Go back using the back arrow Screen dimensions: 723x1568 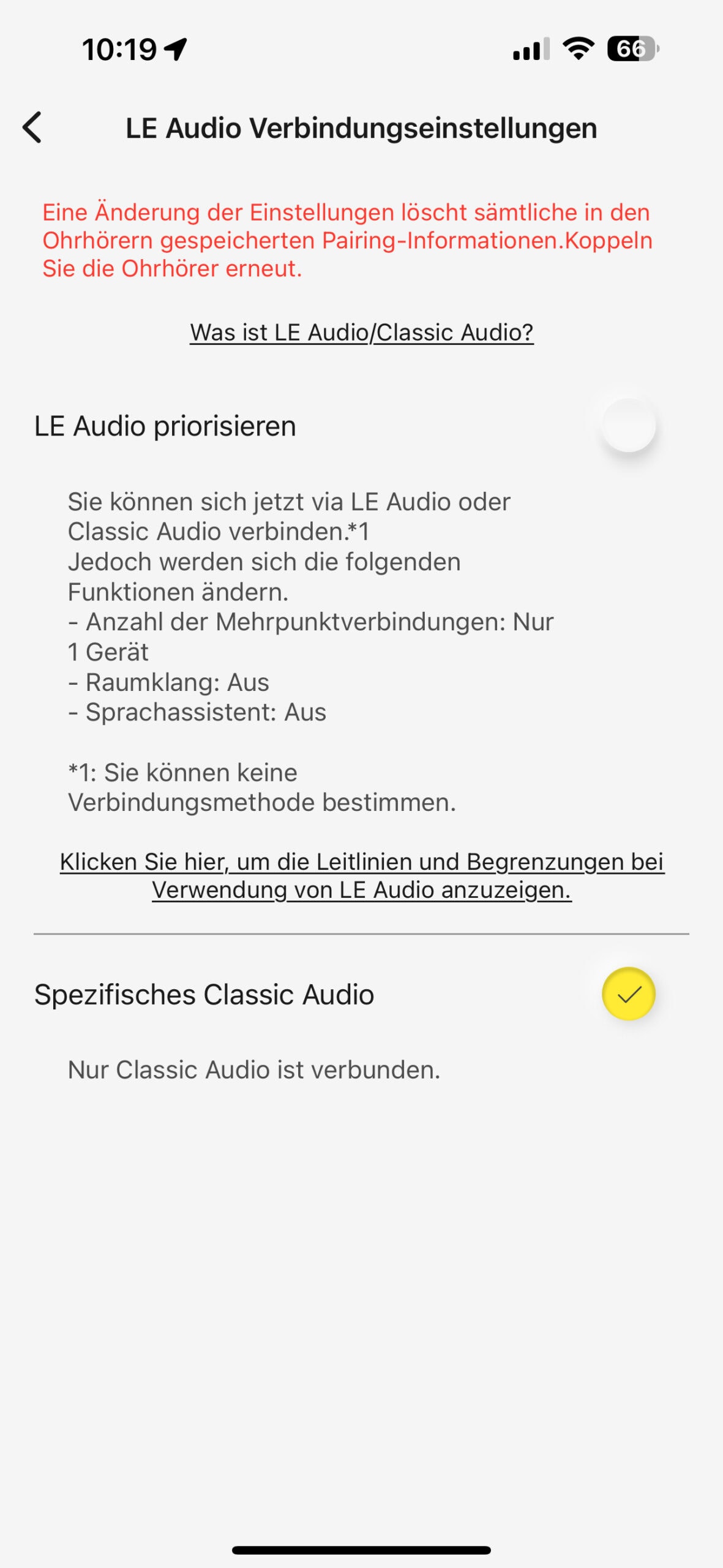pyautogui.click(x=32, y=127)
